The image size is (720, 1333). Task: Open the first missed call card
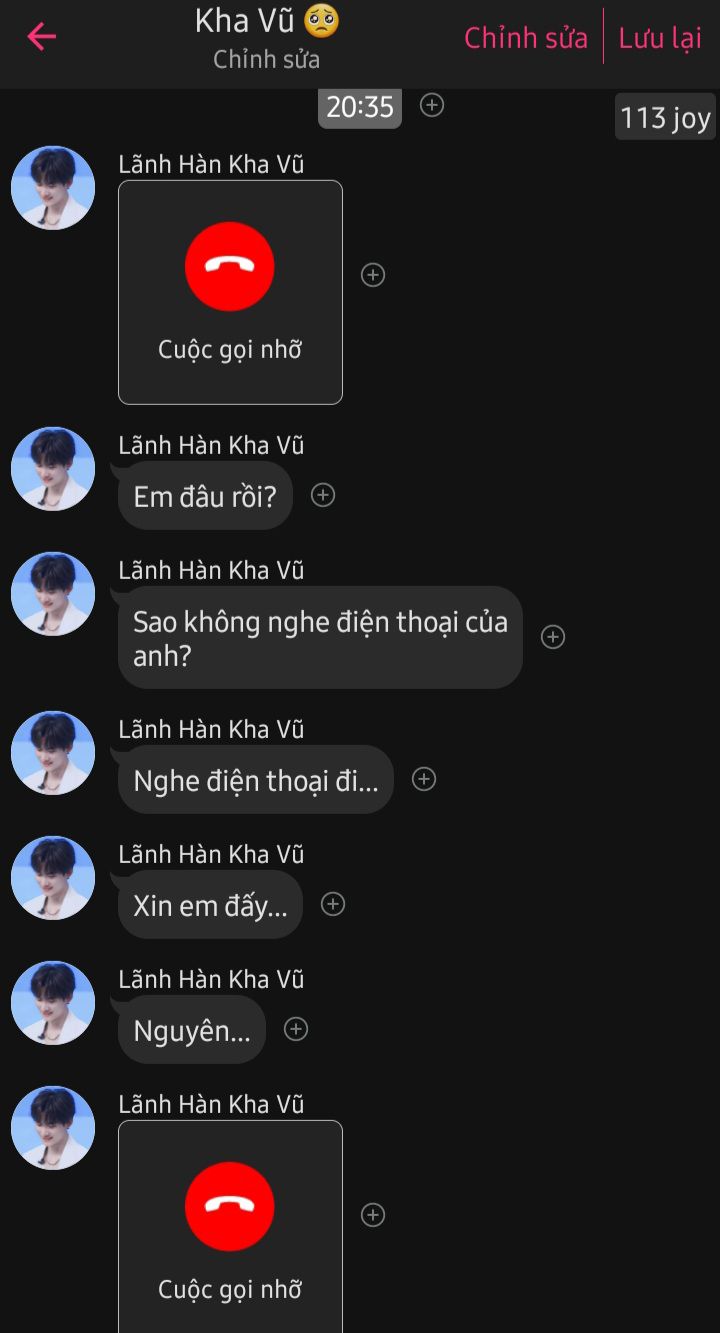230,292
